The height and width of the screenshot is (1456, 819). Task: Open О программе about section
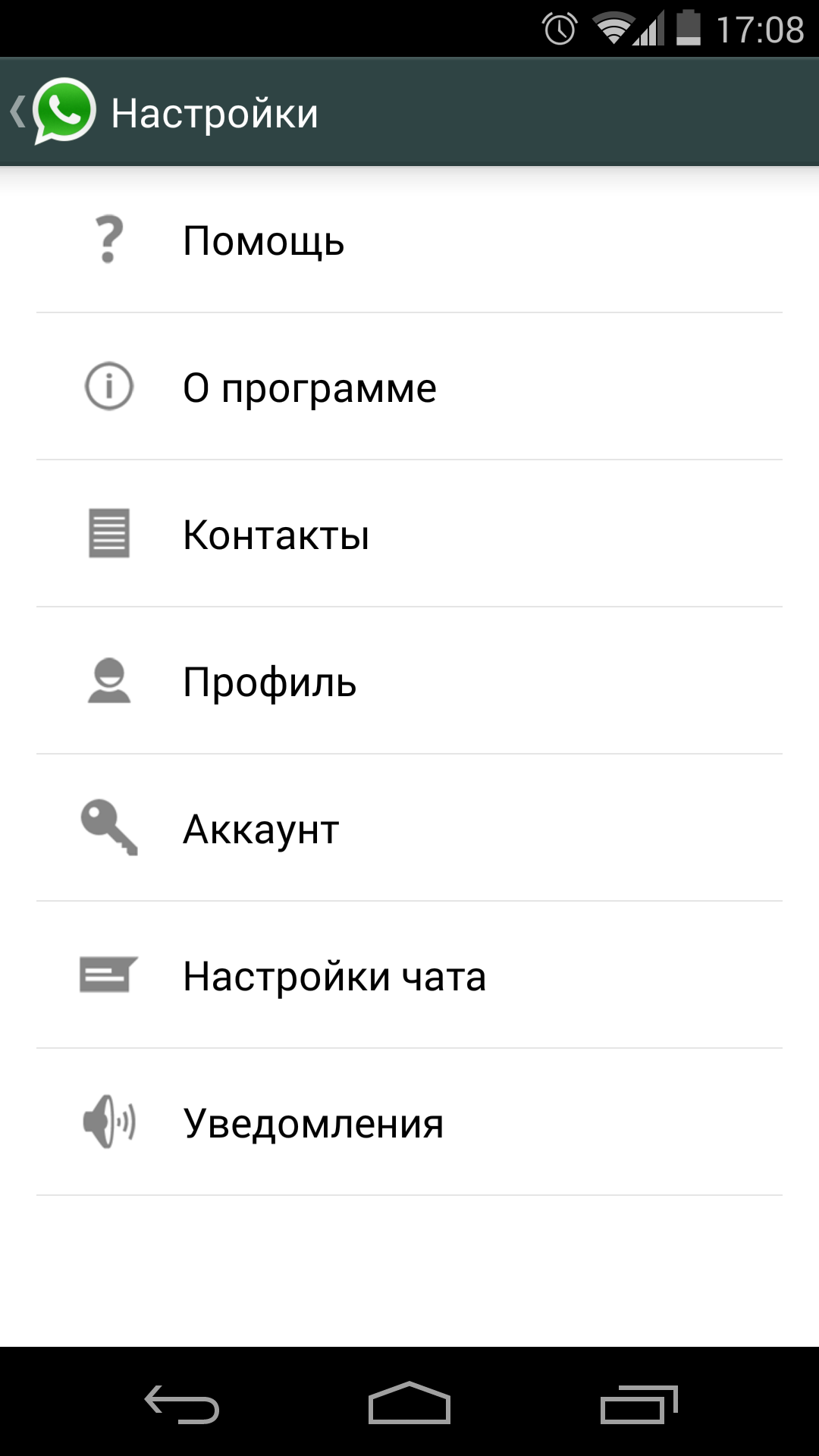click(x=409, y=387)
